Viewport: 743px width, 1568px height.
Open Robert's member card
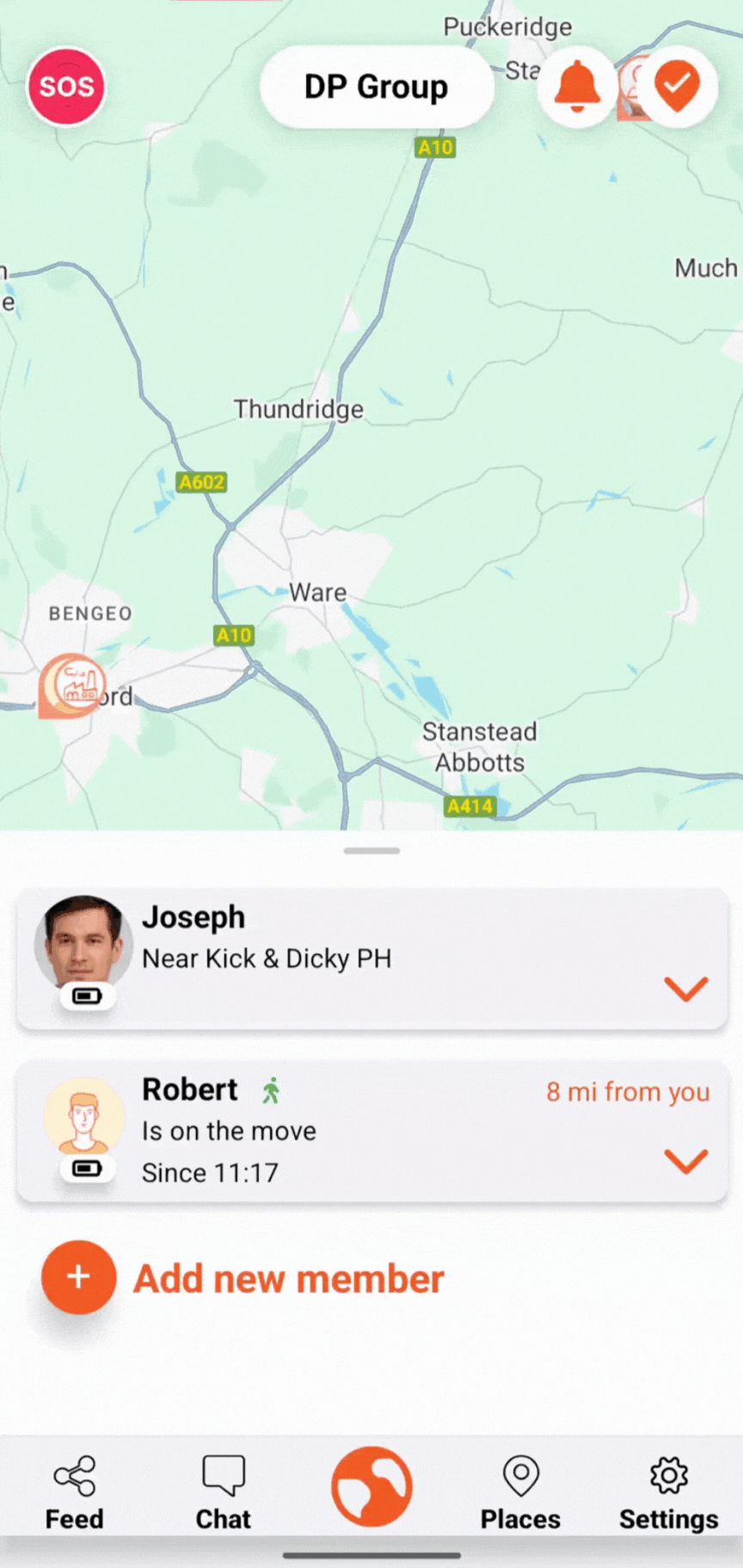(x=372, y=1131)
